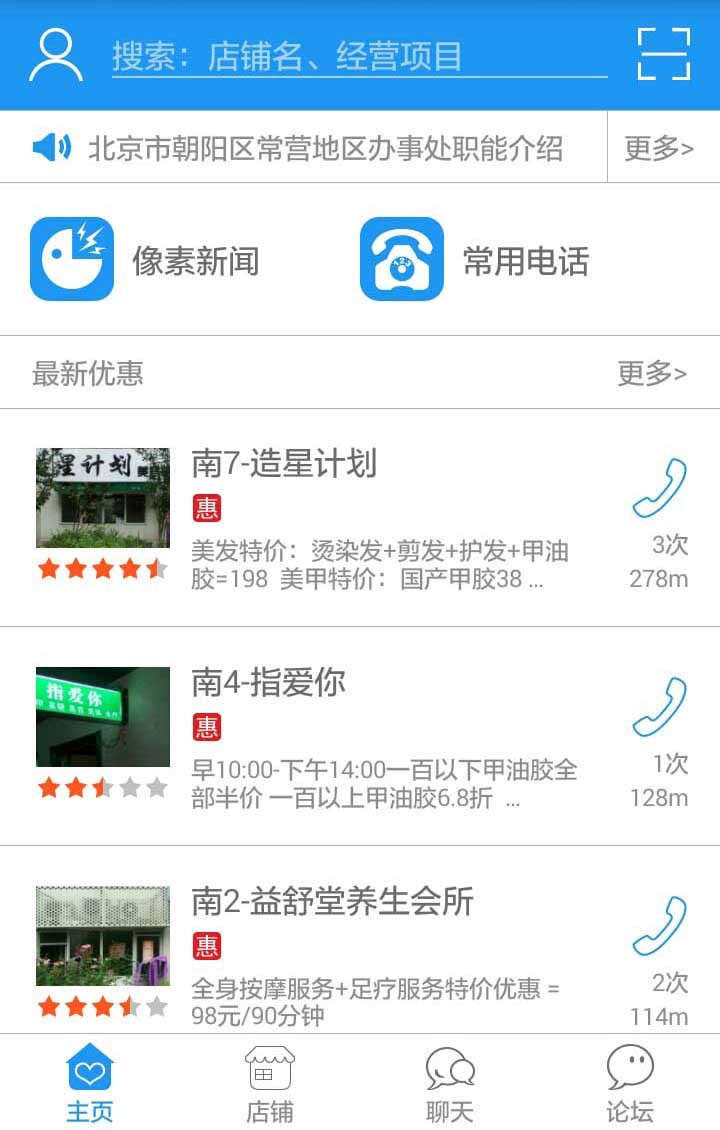This screenshot has height=1130, width=720.
Task: Switch to the 聊天 tab
Action: [x=450, y=1083]
